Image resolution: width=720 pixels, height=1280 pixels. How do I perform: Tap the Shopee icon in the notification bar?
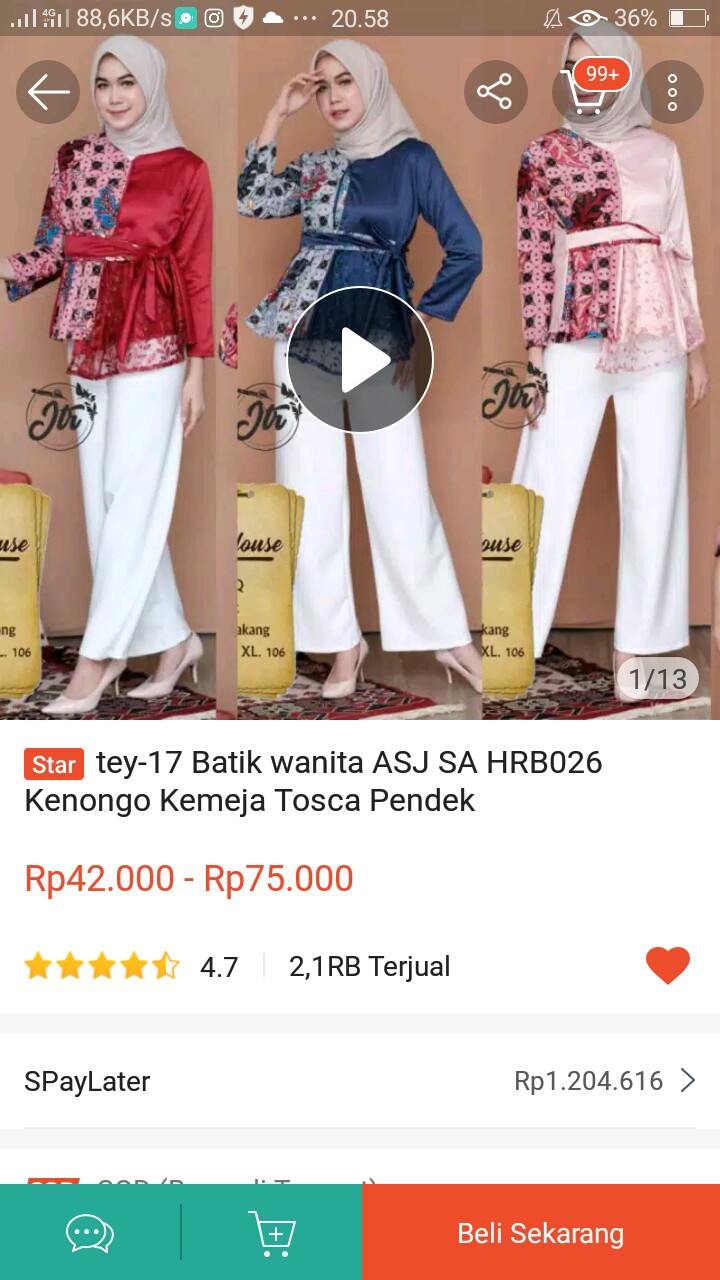tap(186, 16)
